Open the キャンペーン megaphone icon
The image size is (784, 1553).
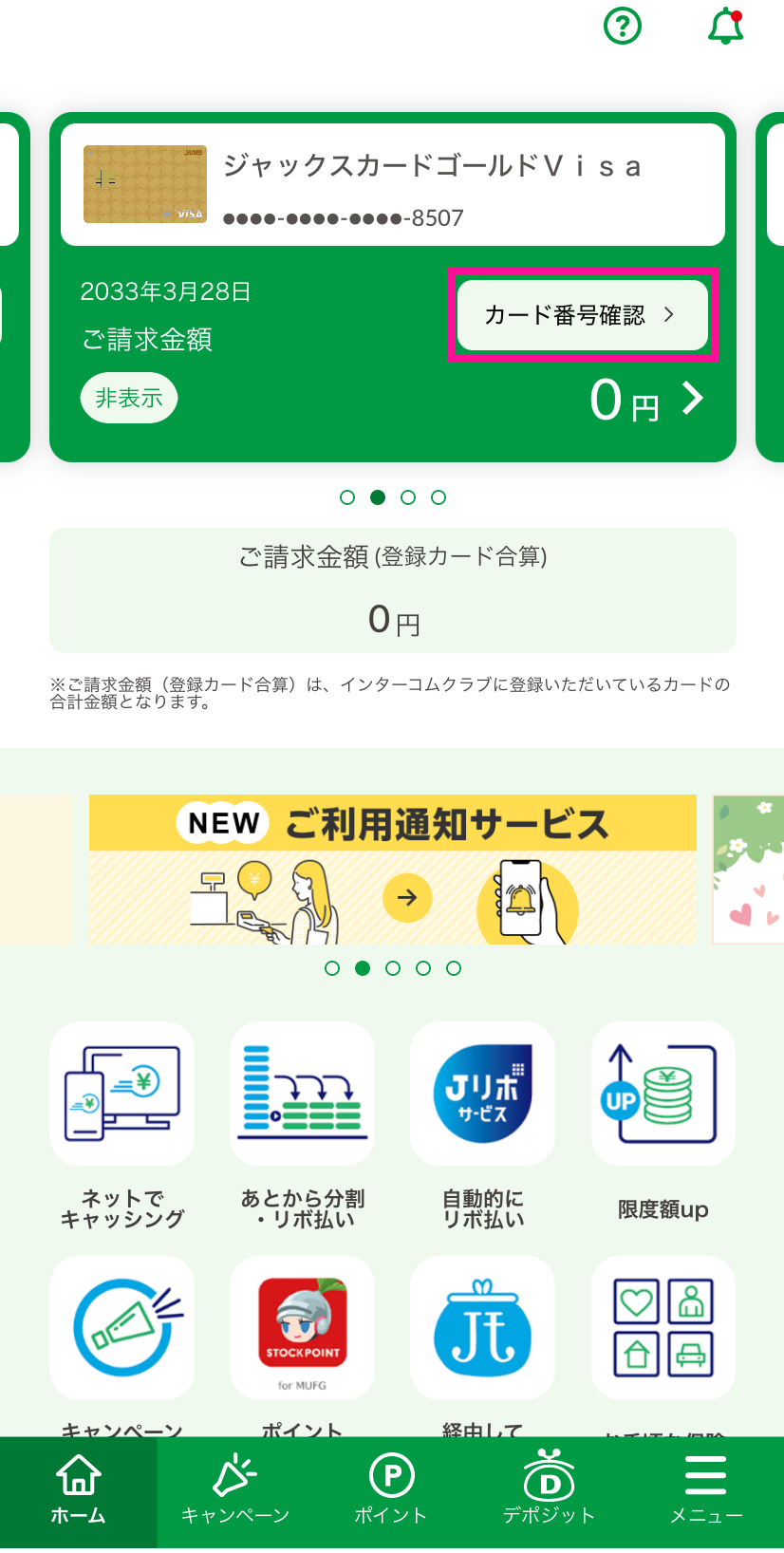tap(121, 1327)
